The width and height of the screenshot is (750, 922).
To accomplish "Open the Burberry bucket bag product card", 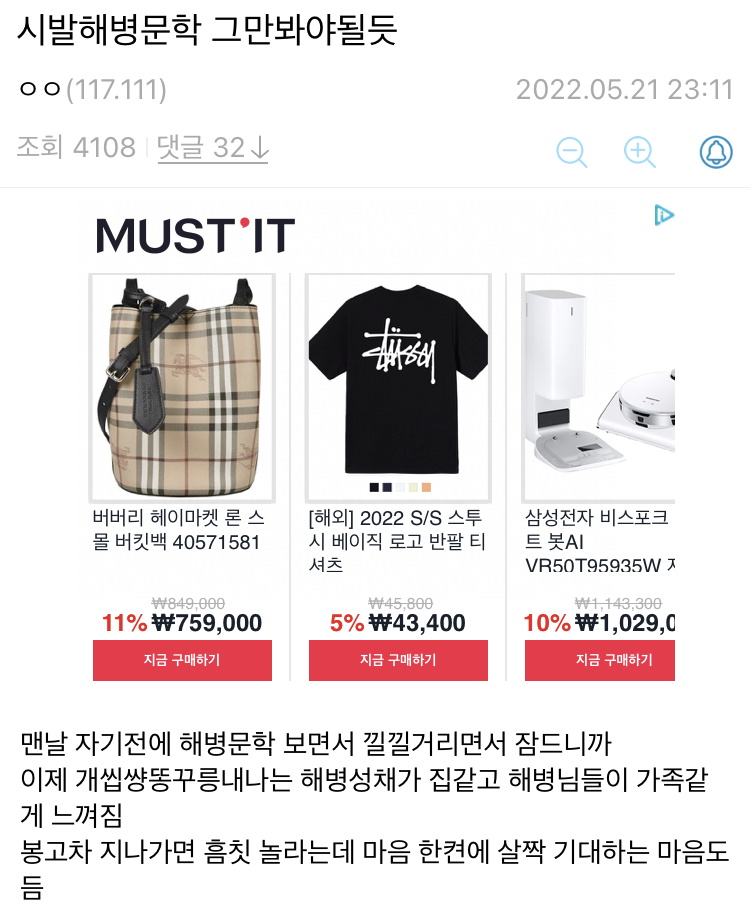I will coord(182,388).
